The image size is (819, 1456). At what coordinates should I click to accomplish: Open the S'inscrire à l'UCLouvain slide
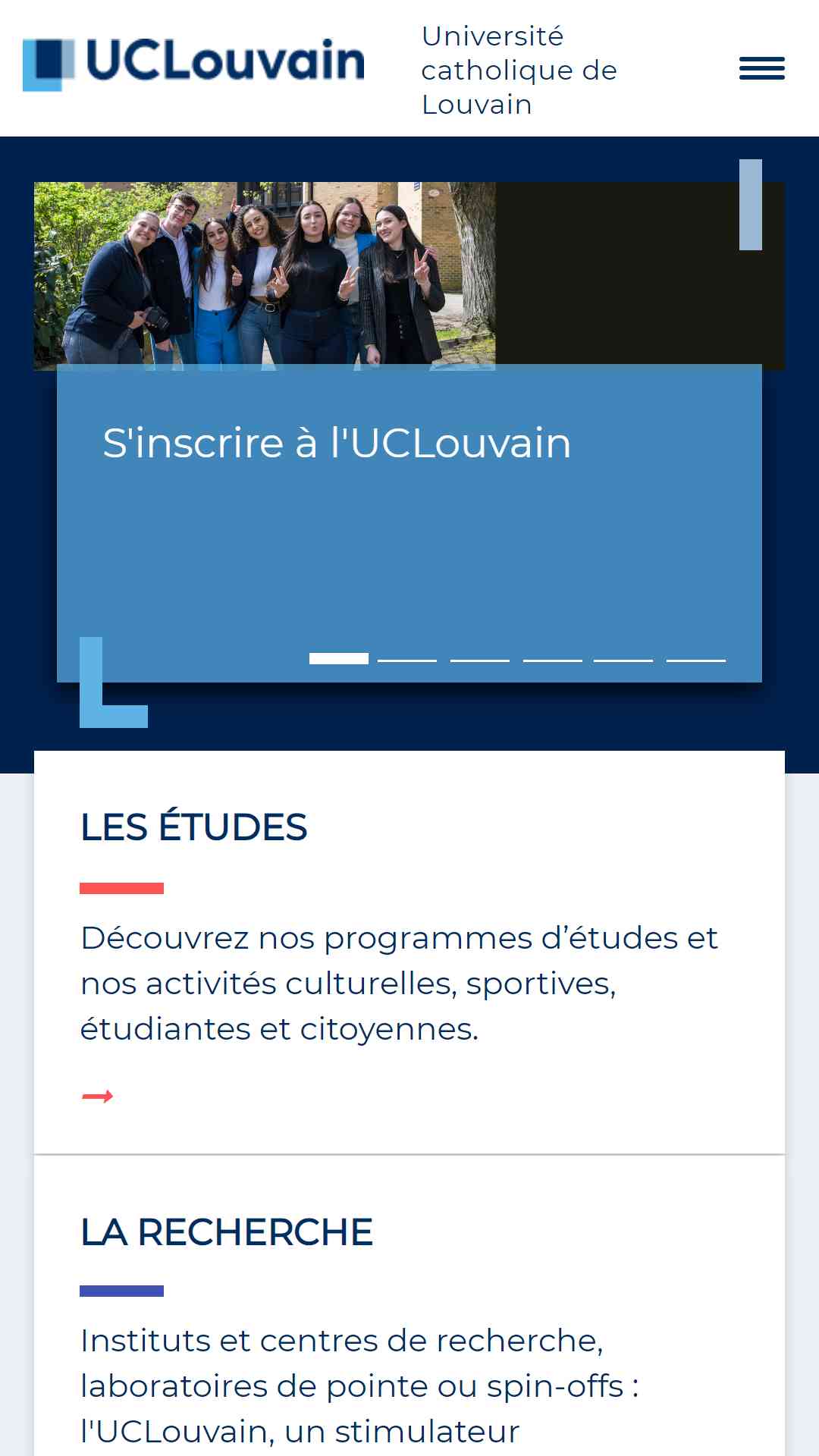(x=337, y=443)
